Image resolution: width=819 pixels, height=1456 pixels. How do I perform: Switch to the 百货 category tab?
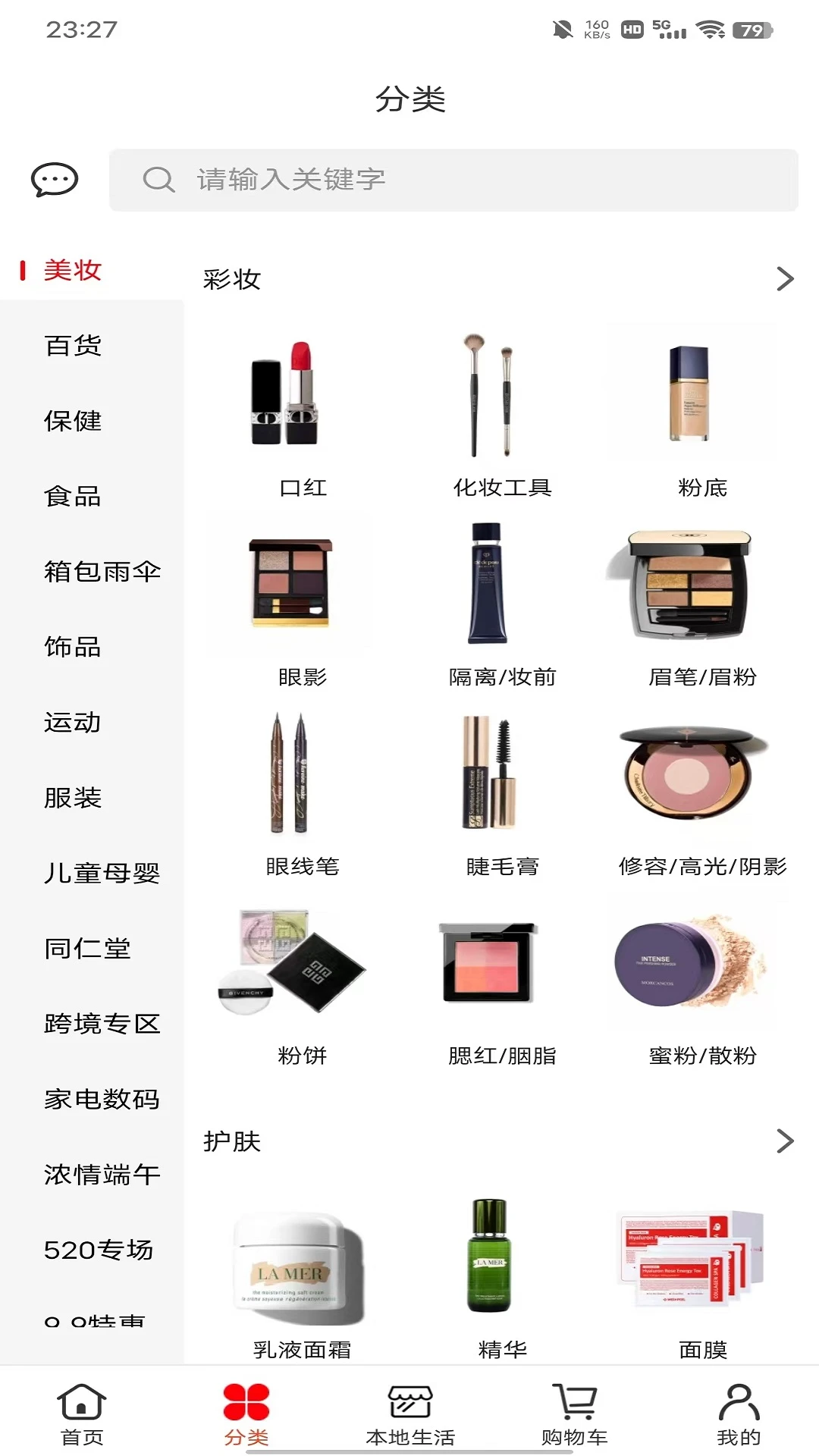(73, 345)
